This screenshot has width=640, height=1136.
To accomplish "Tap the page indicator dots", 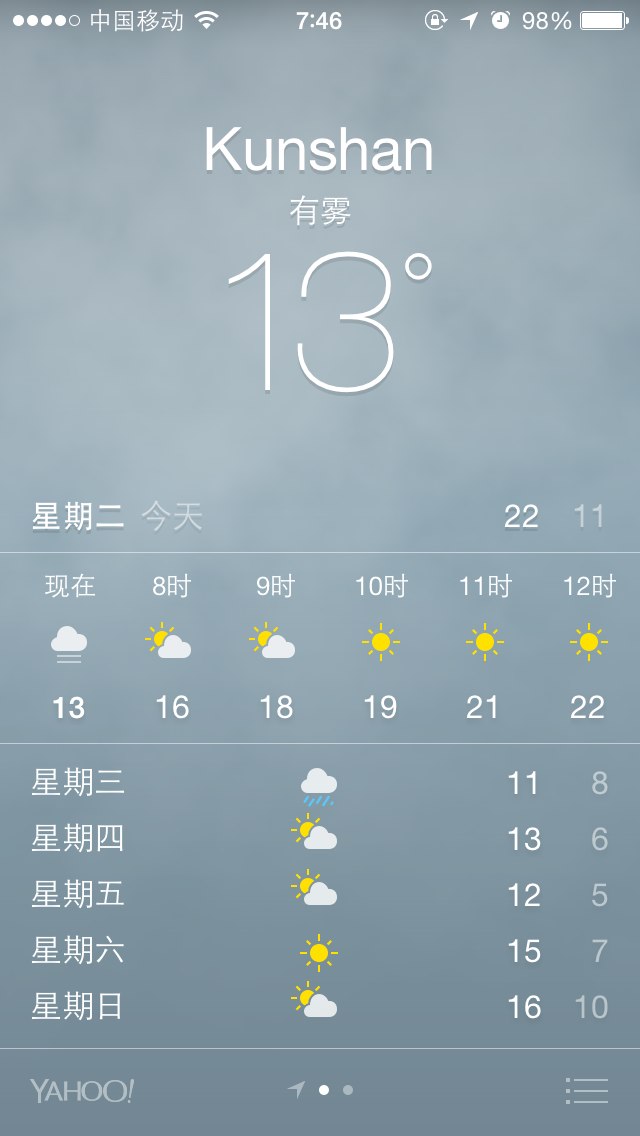I will [320, 1090].
